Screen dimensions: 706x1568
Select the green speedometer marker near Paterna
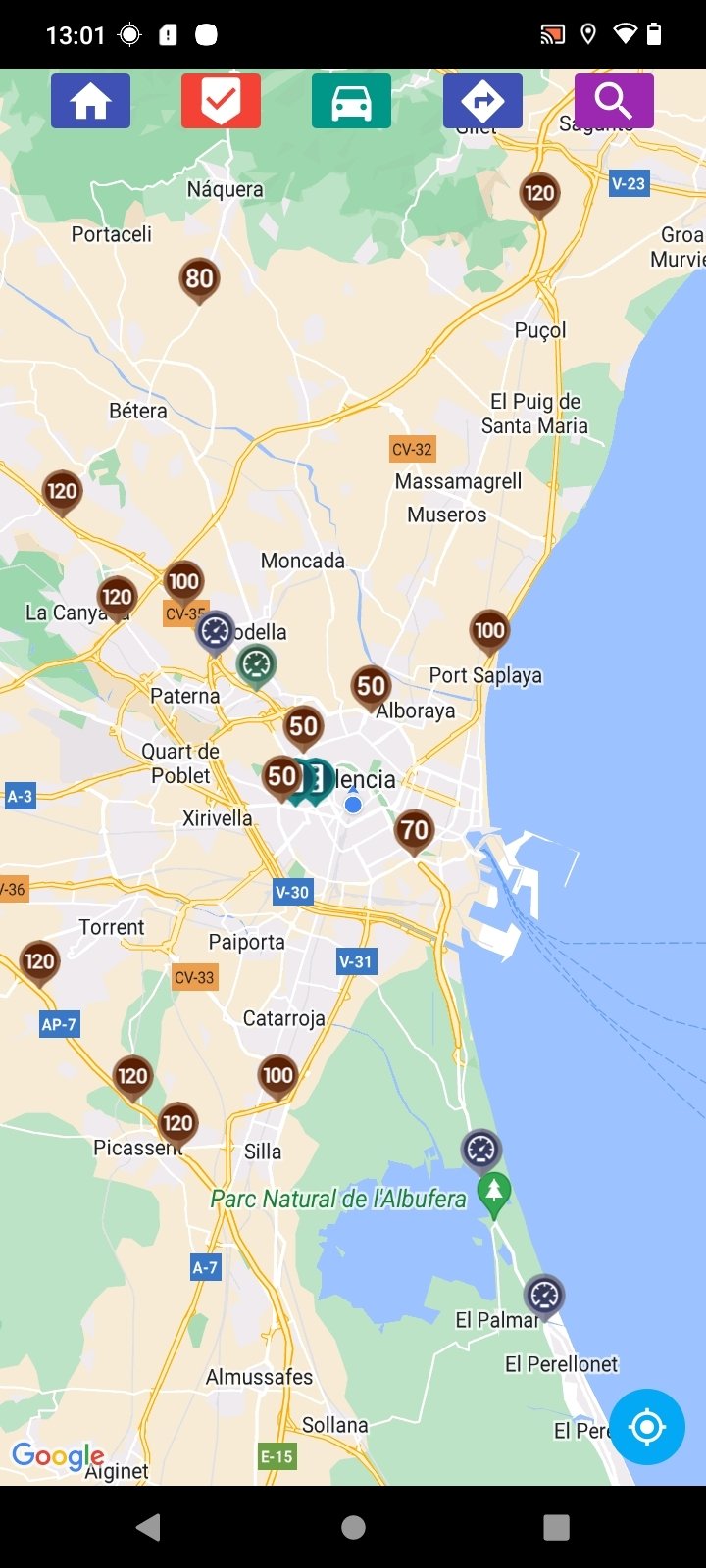(256, 665)
